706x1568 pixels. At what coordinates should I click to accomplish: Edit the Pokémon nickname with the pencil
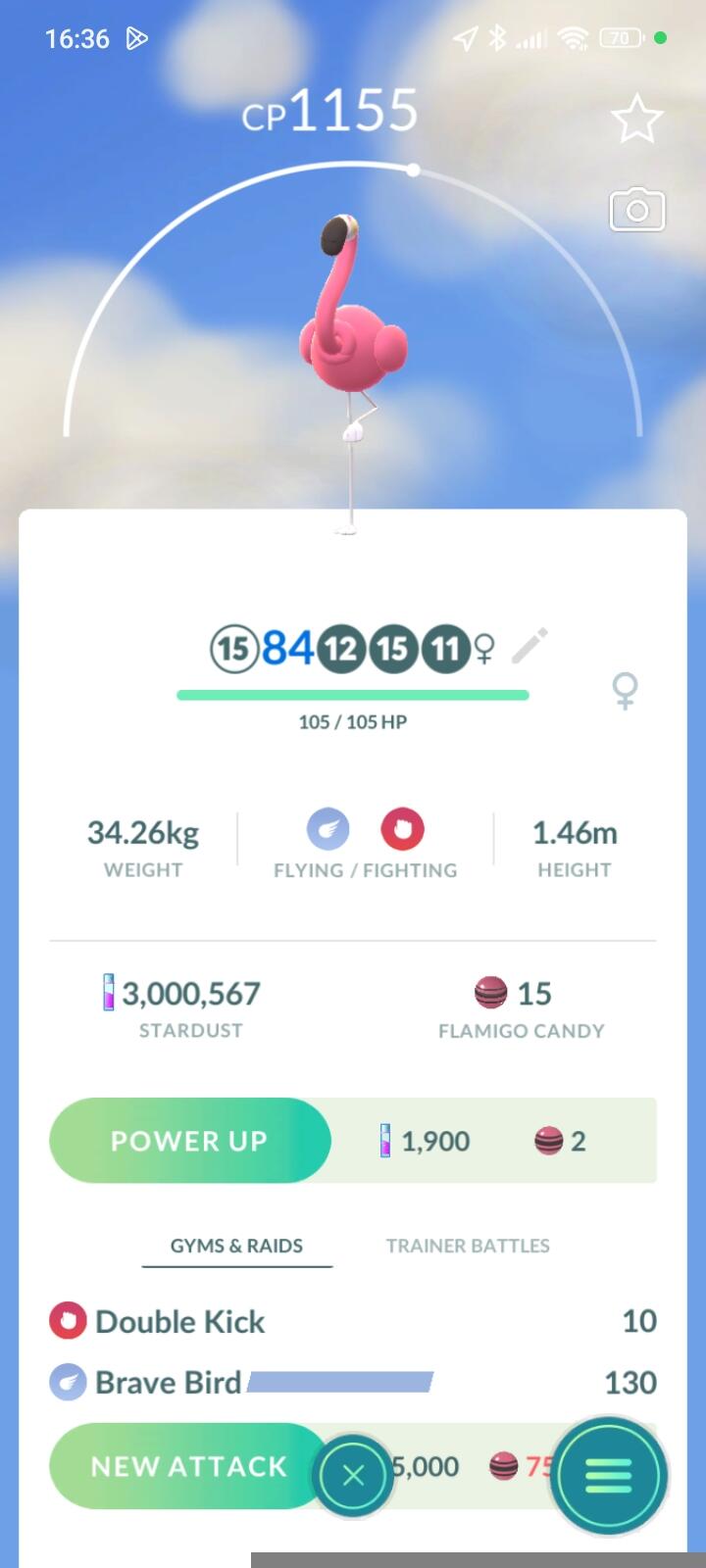pos(529,647)
